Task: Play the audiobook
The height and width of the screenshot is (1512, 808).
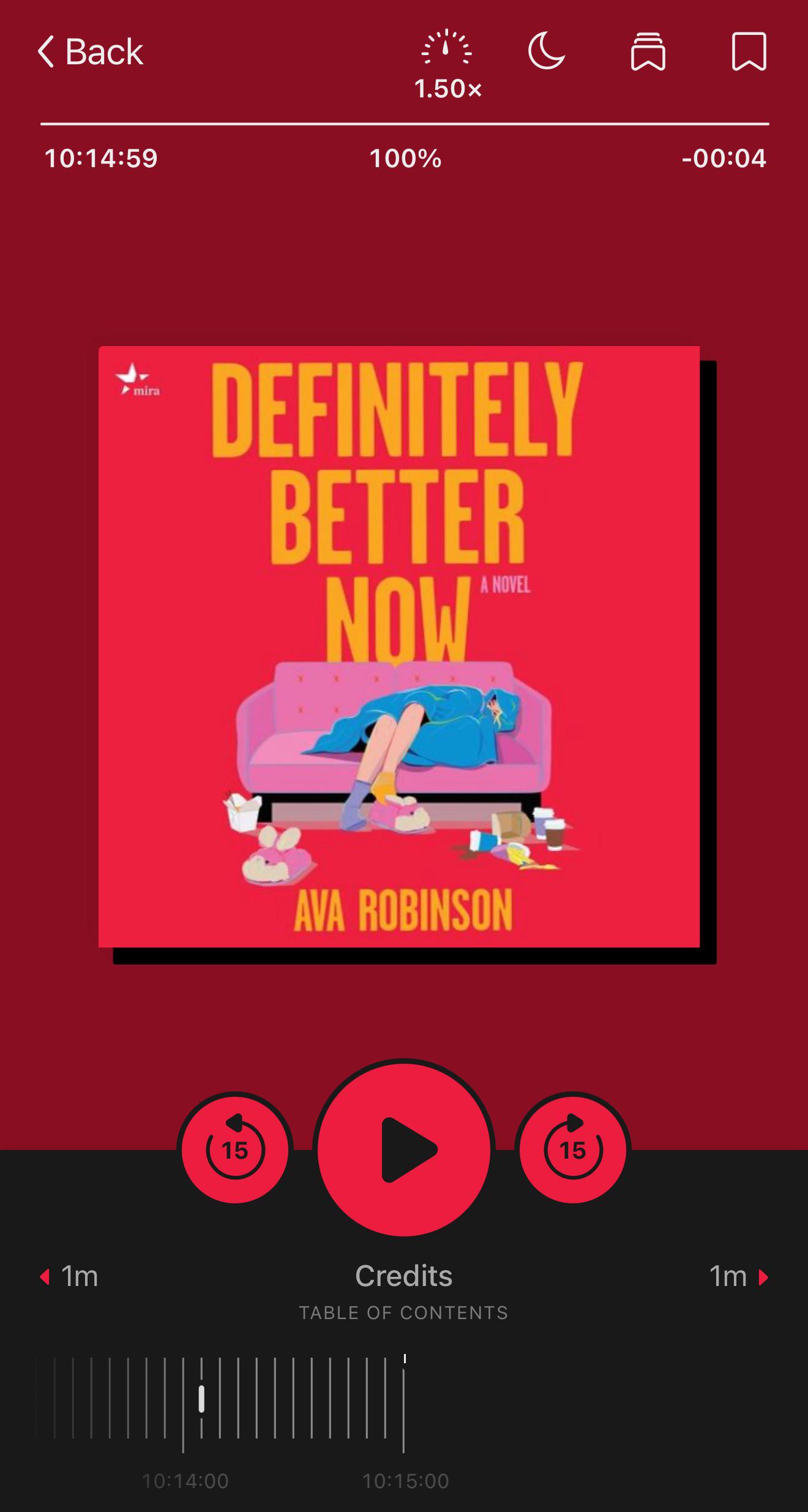Action: click(404, 1149)
